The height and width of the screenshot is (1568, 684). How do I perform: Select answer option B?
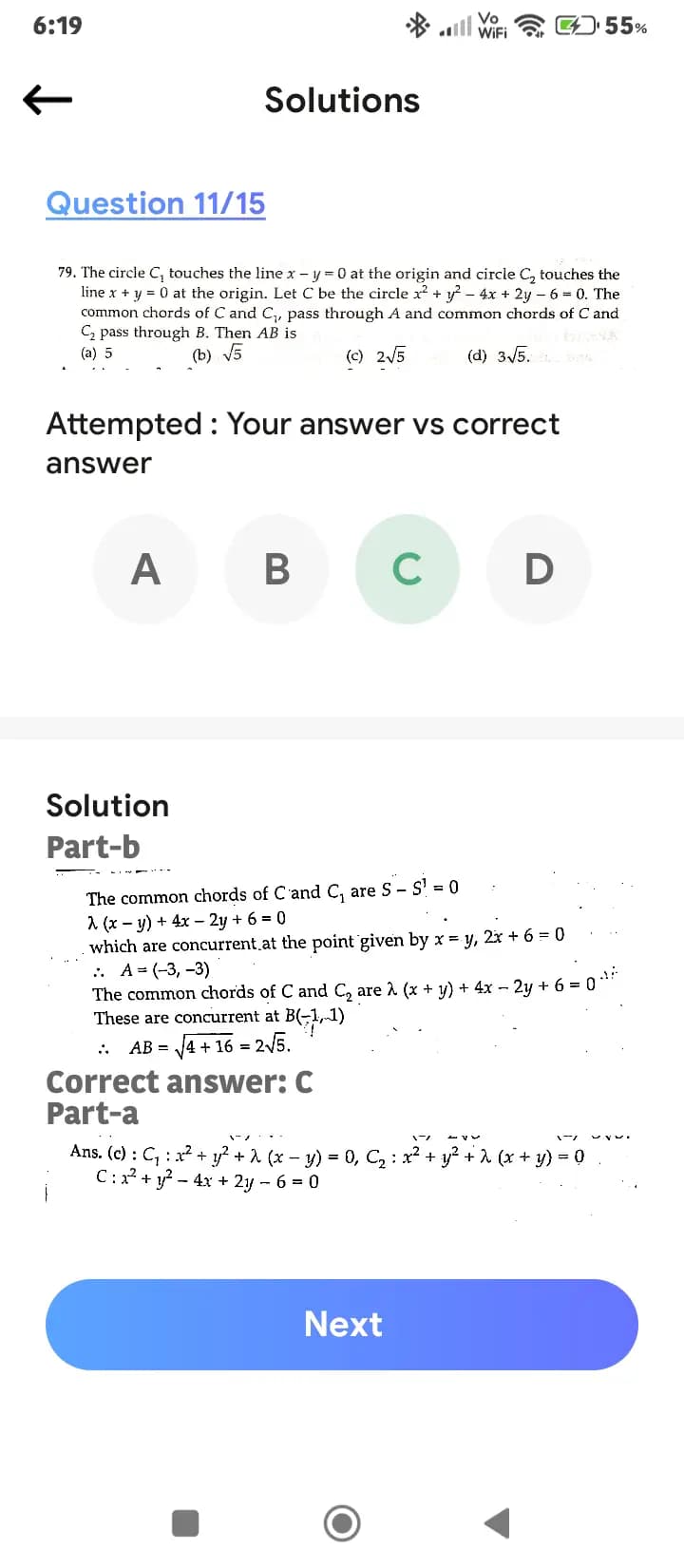(x=276, y=569)
